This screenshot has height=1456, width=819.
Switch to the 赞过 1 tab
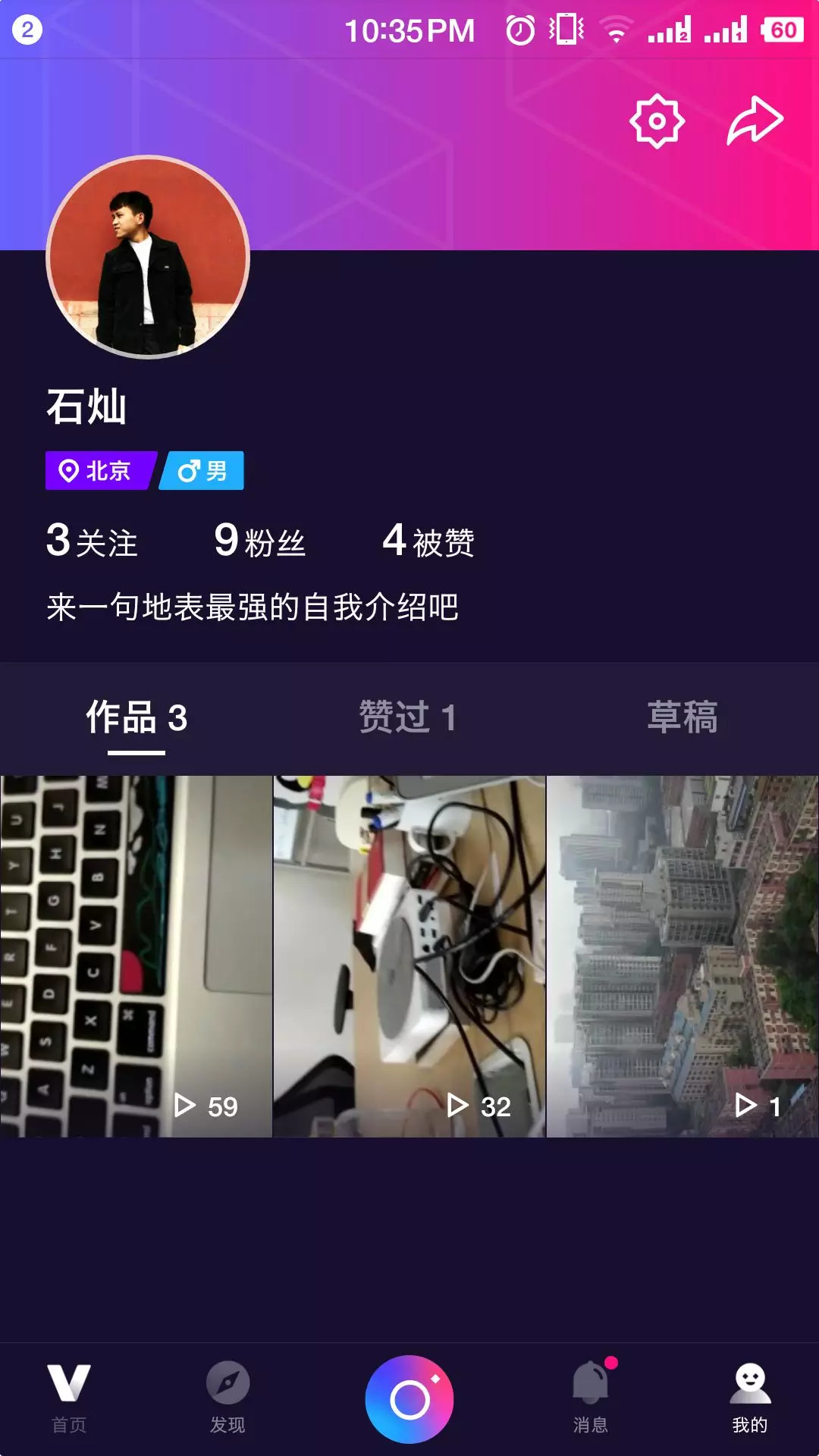tap(408, 717)
